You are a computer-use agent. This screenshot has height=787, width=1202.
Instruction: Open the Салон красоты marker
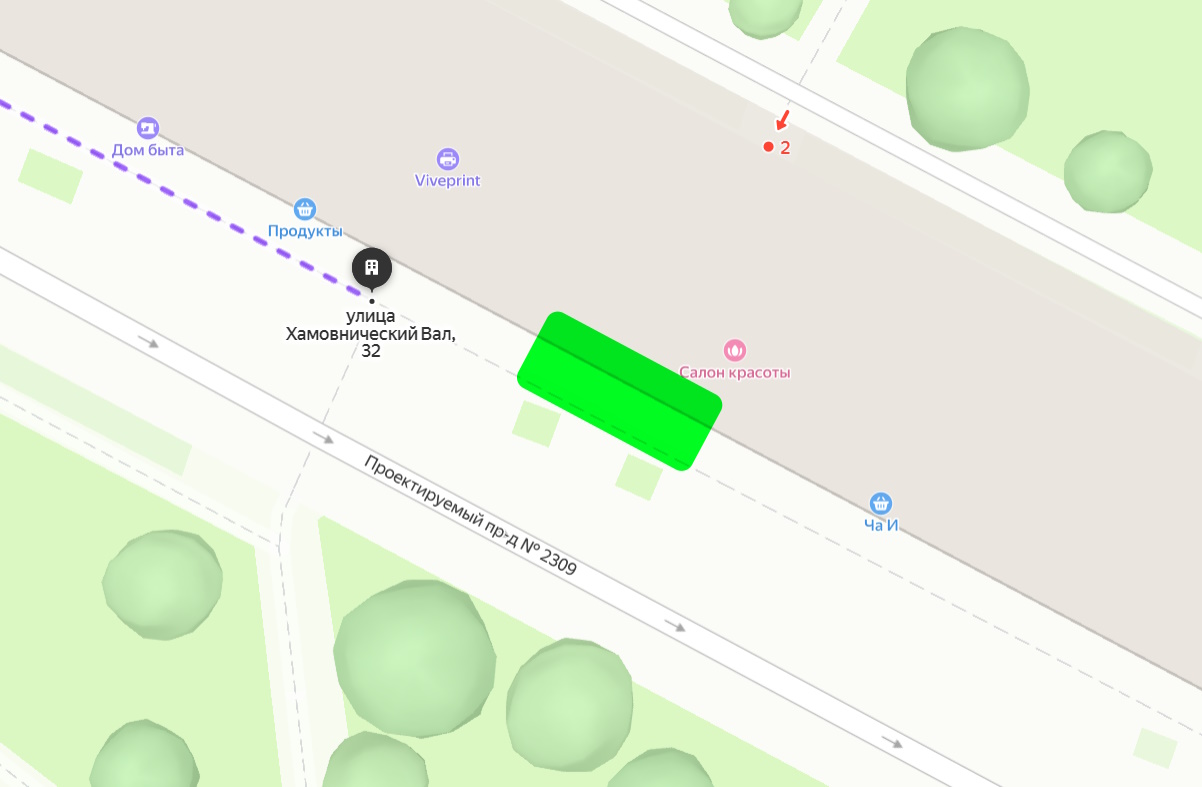click(x=735, y=350)
